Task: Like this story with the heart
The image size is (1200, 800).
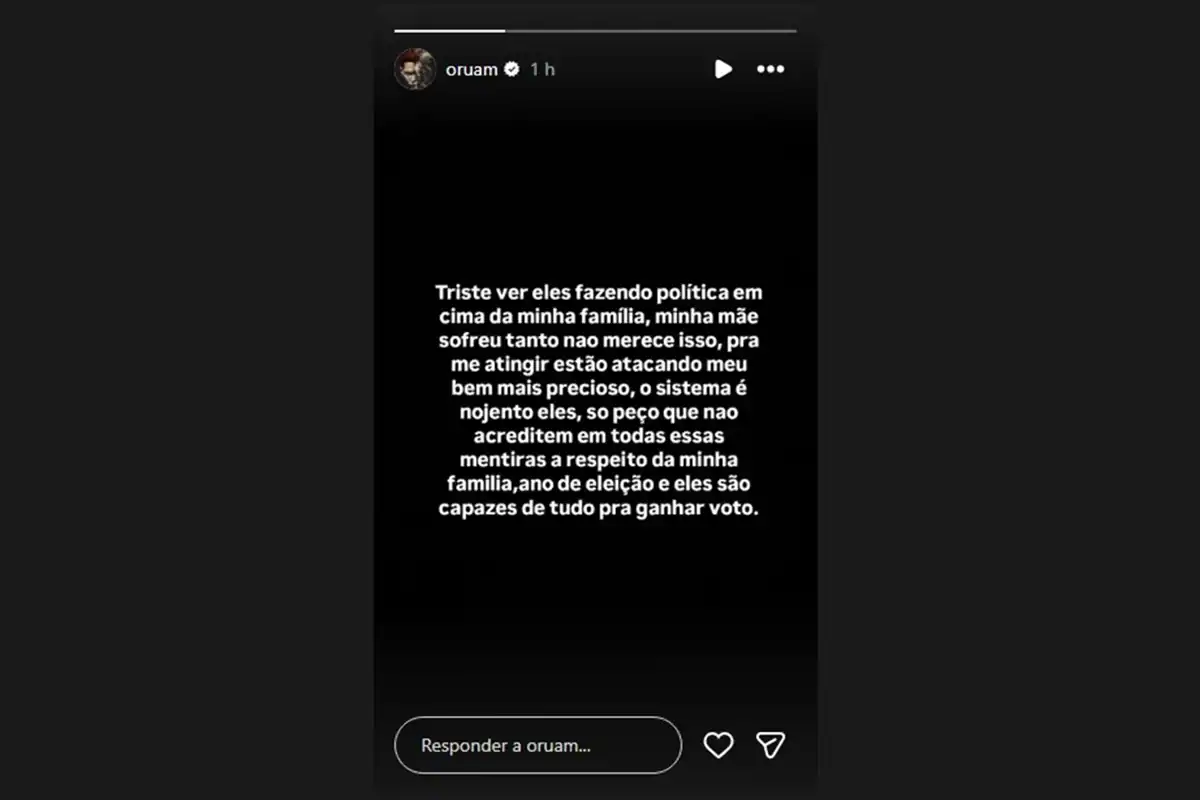Action: 718,745
